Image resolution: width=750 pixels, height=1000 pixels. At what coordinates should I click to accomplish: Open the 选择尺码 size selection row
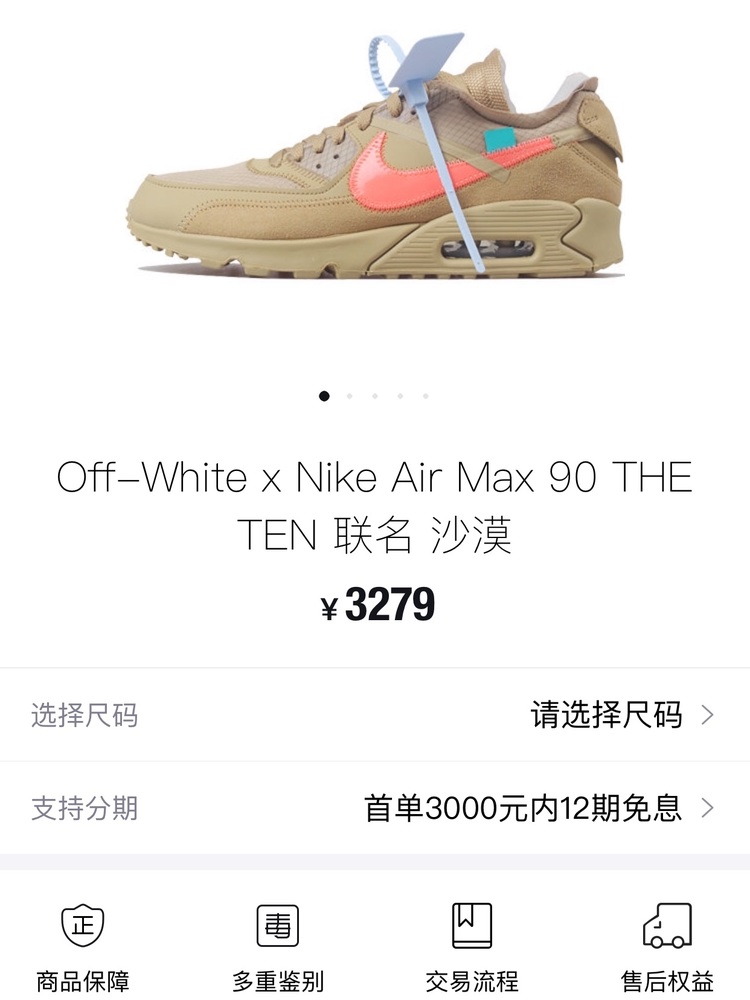pyautogui.click(x=375, y=715)
